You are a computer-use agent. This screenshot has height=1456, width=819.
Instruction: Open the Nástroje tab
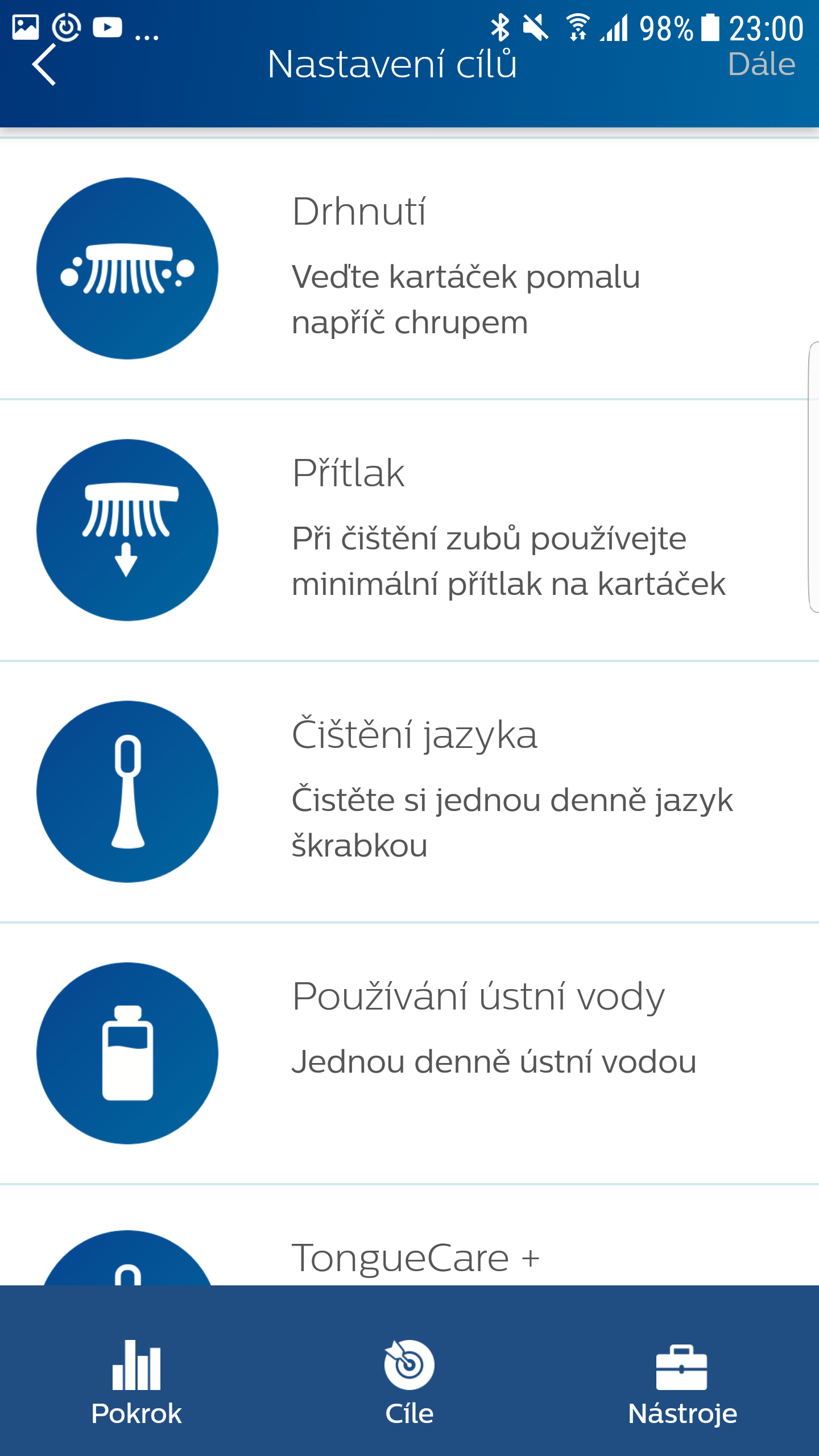pyautogui.click(x=682, y=1382)
